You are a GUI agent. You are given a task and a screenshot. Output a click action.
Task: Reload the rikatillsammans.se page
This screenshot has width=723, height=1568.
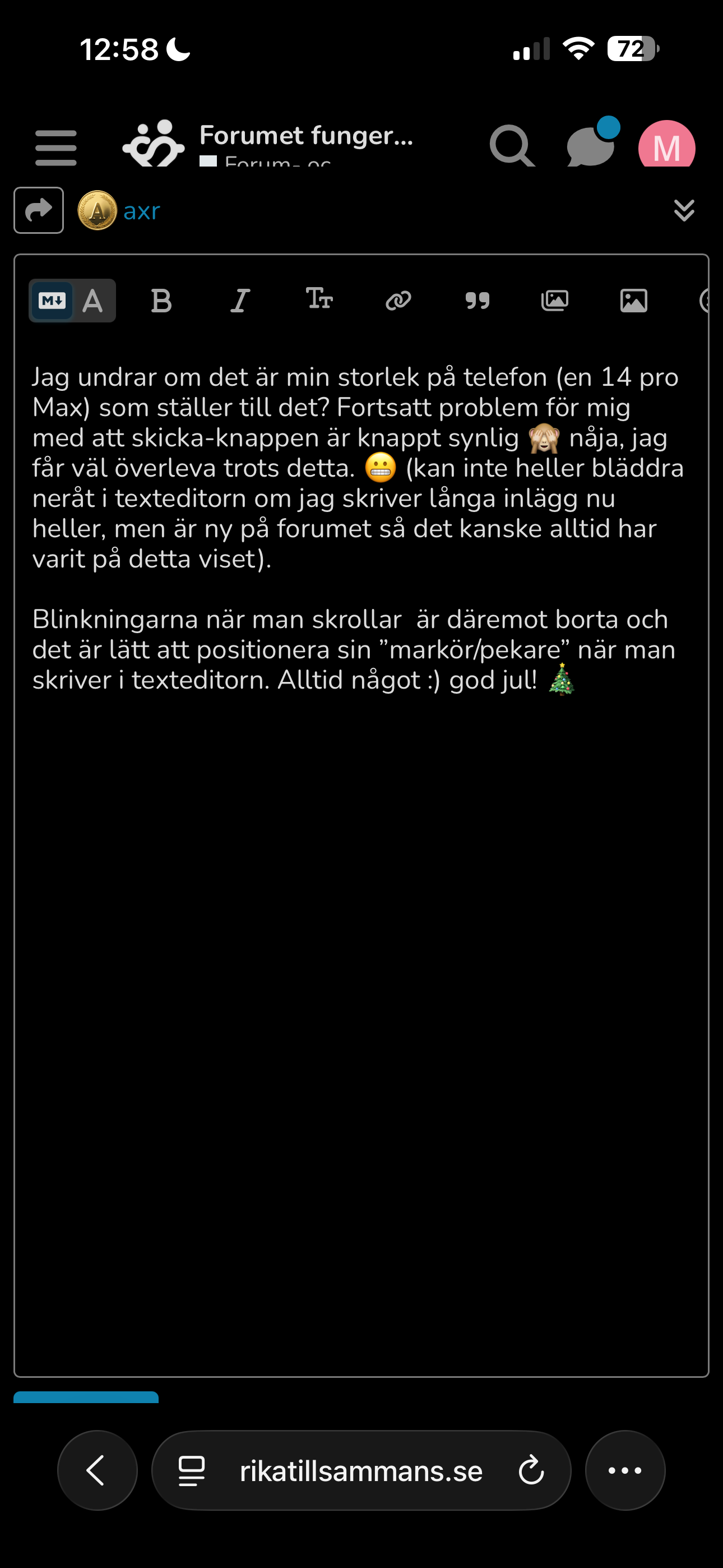coord(531,1470)
